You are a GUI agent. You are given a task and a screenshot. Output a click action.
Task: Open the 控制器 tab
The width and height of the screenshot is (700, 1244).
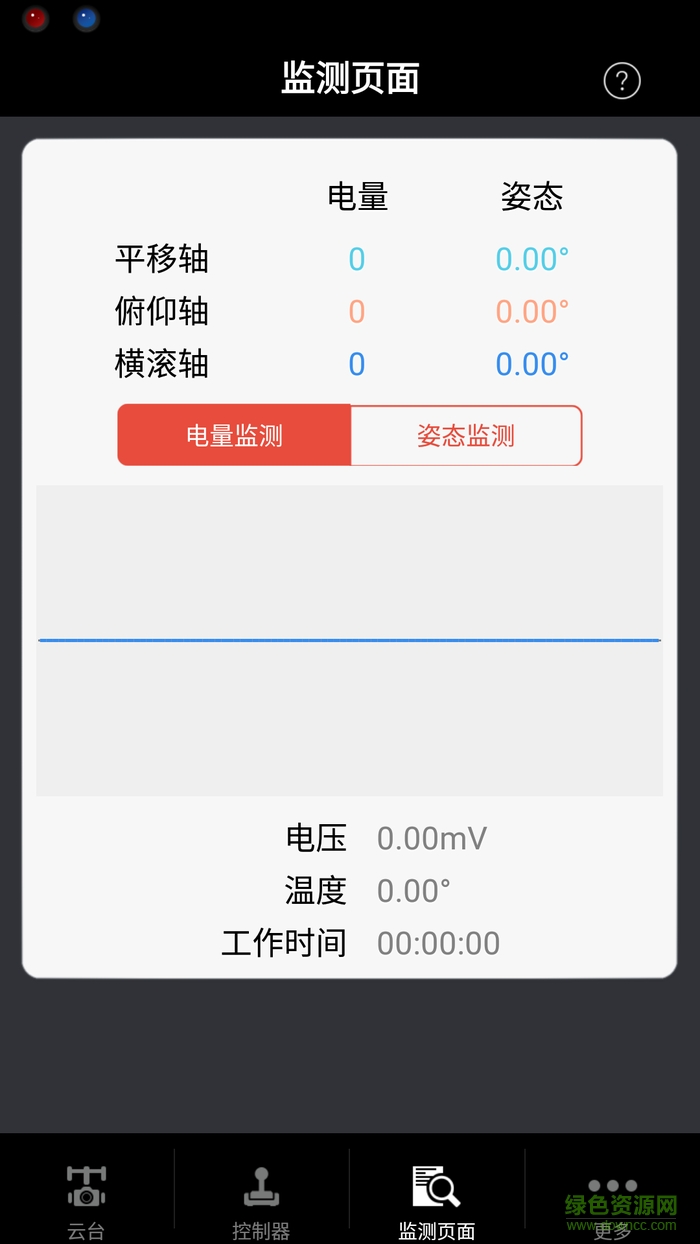[x=261, y=1198]
